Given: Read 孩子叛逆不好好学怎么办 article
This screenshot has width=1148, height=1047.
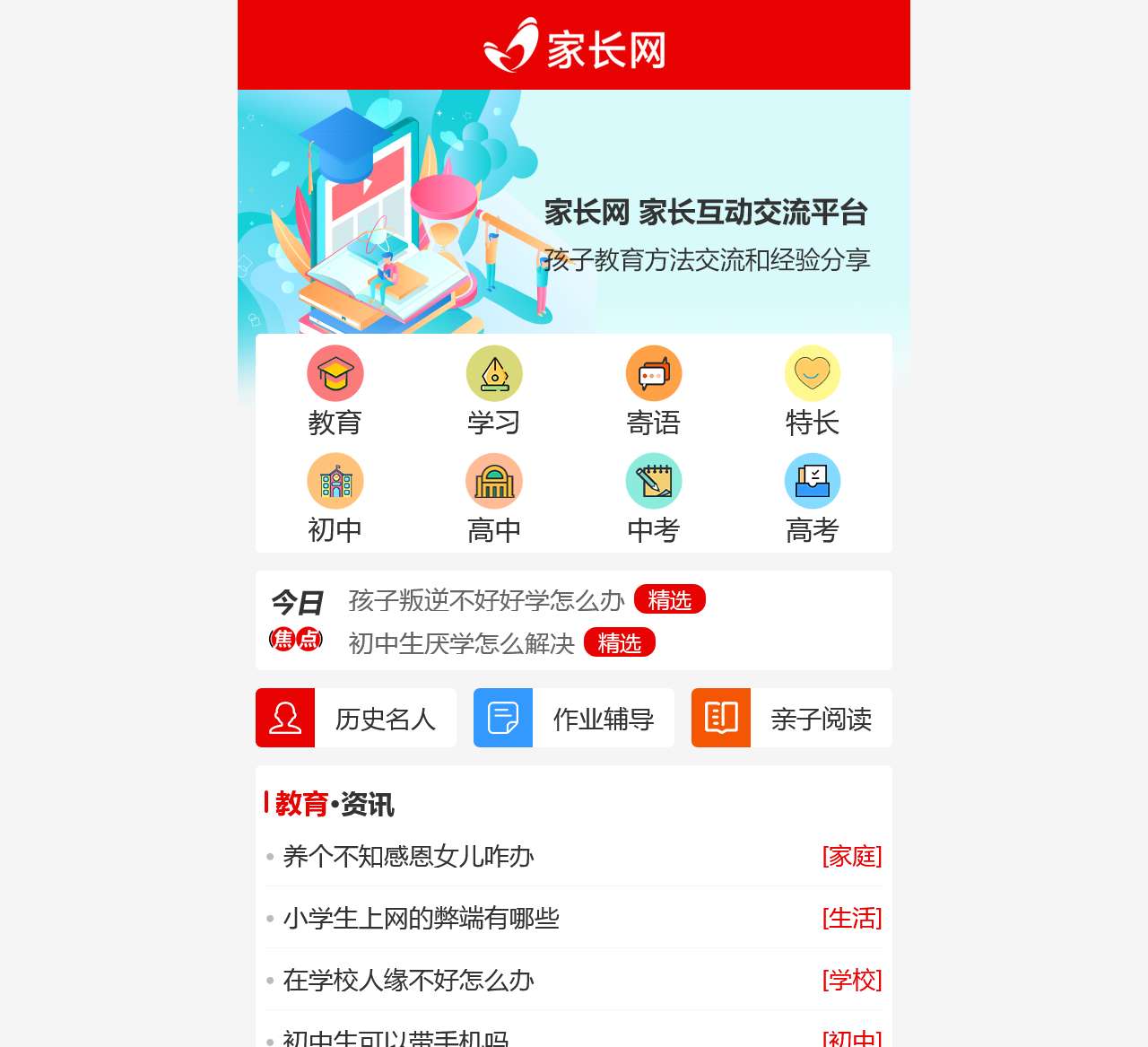Looking at the screenshot, I should 486,600.
